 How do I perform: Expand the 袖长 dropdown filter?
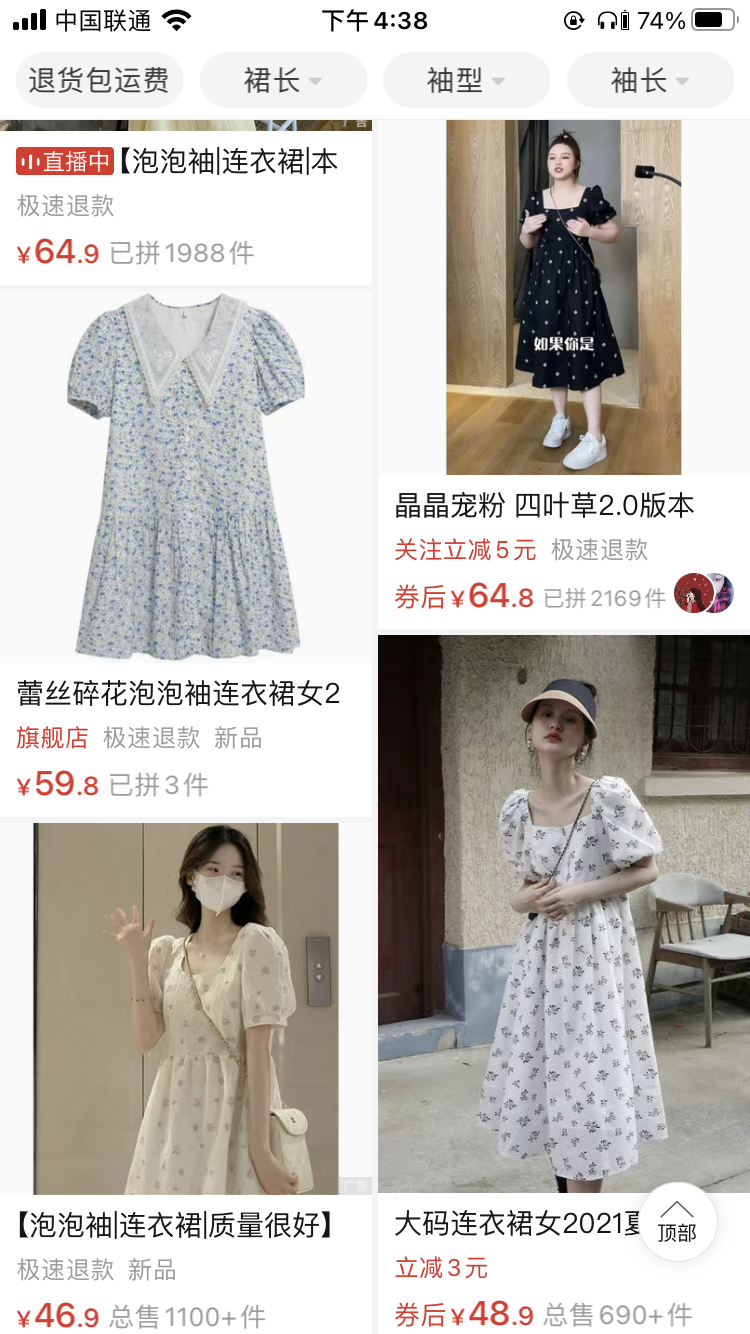650,80
